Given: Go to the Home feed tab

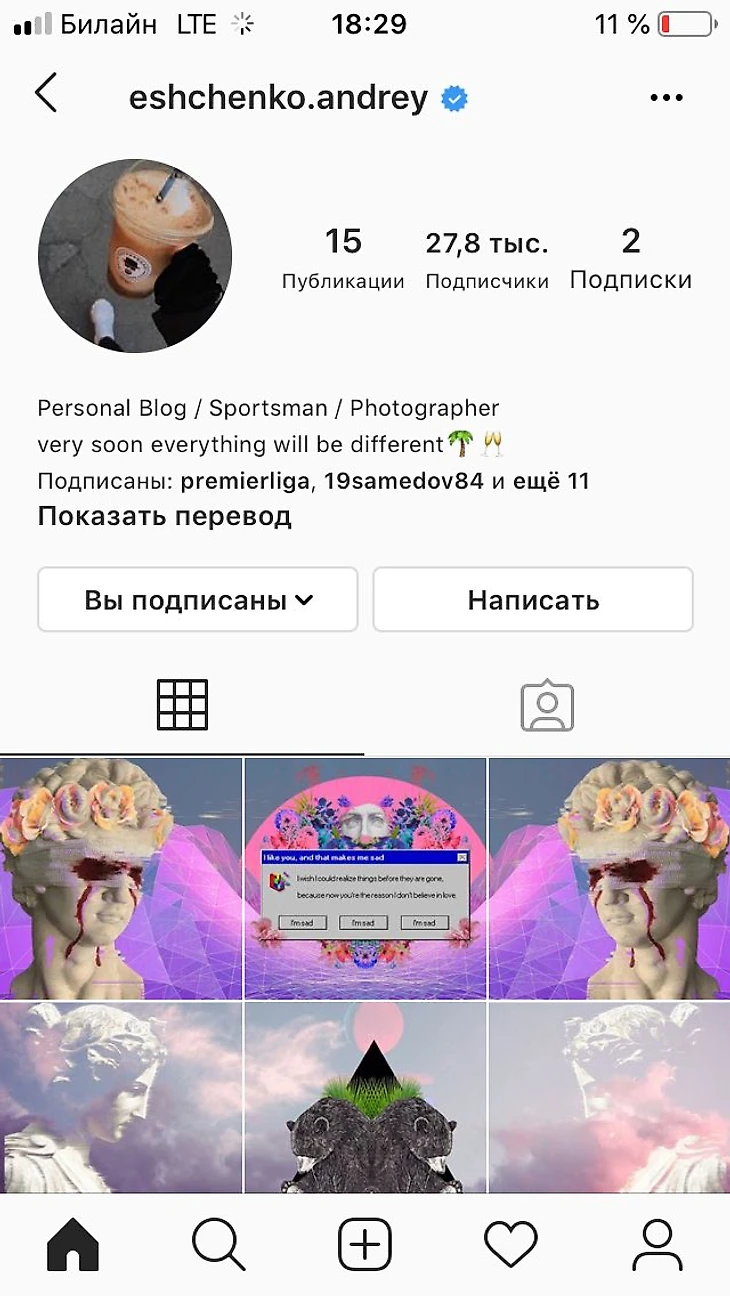Looking at the screenshot, I should (73, 1245).
